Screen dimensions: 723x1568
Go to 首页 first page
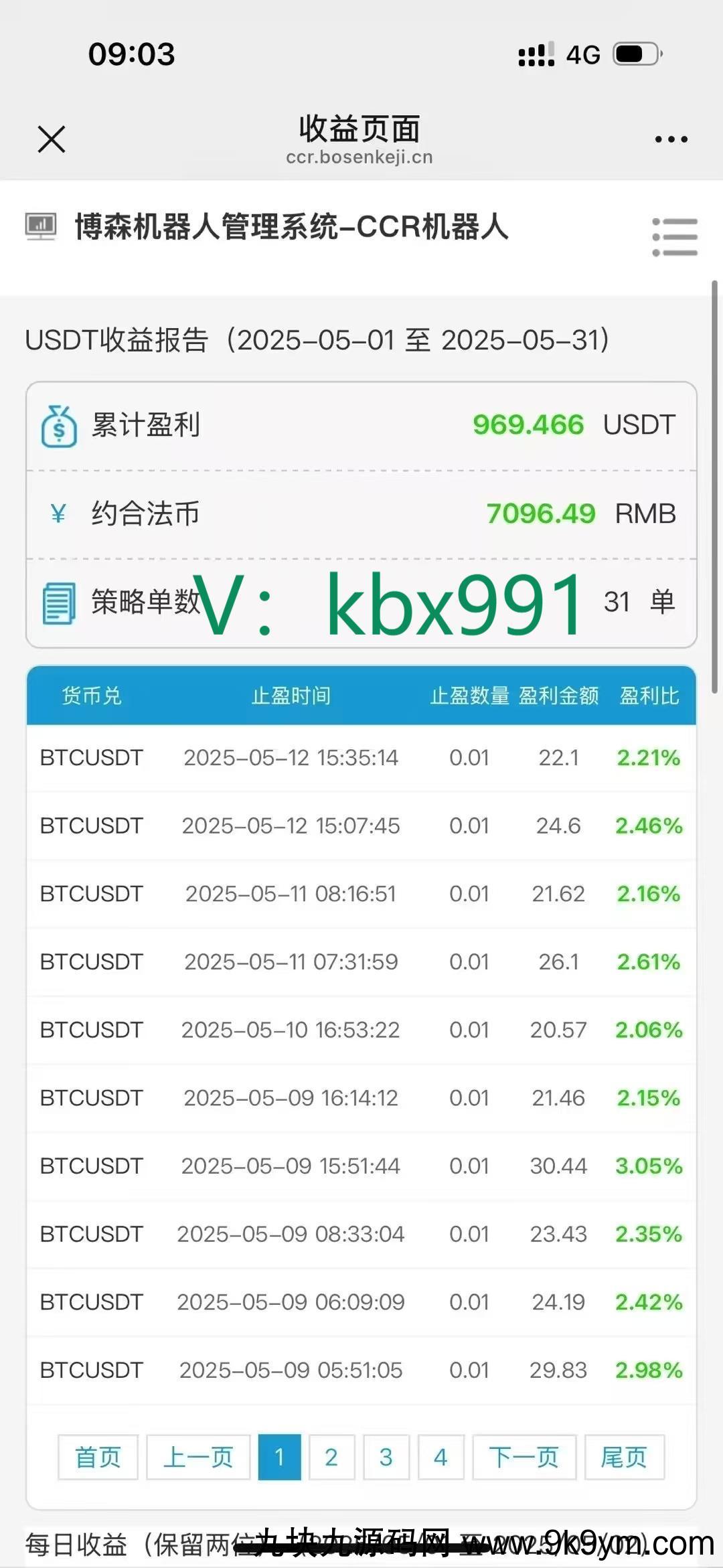(x=98, y=1457)
